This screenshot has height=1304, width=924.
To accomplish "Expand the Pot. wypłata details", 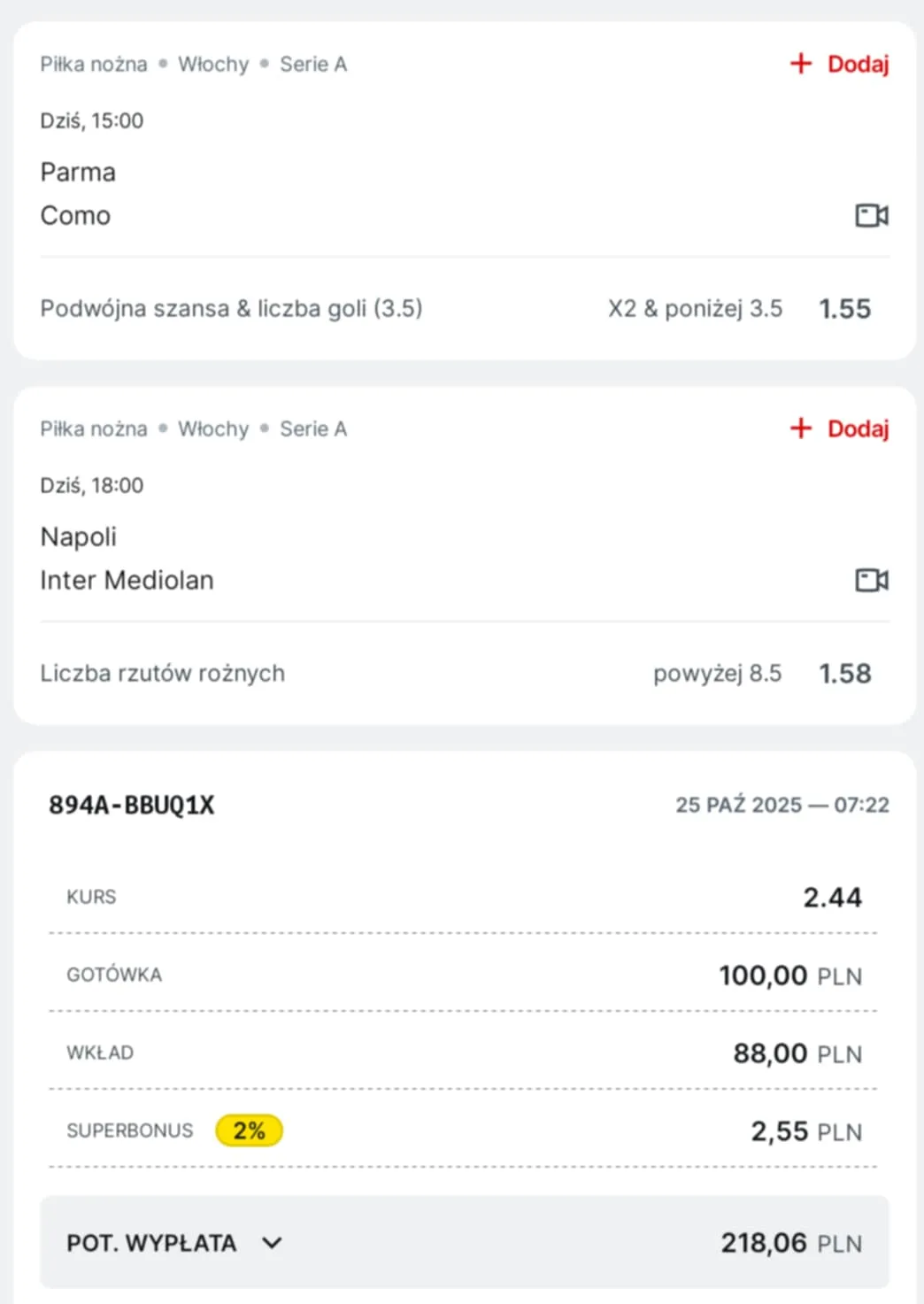I will (272, 1243).
